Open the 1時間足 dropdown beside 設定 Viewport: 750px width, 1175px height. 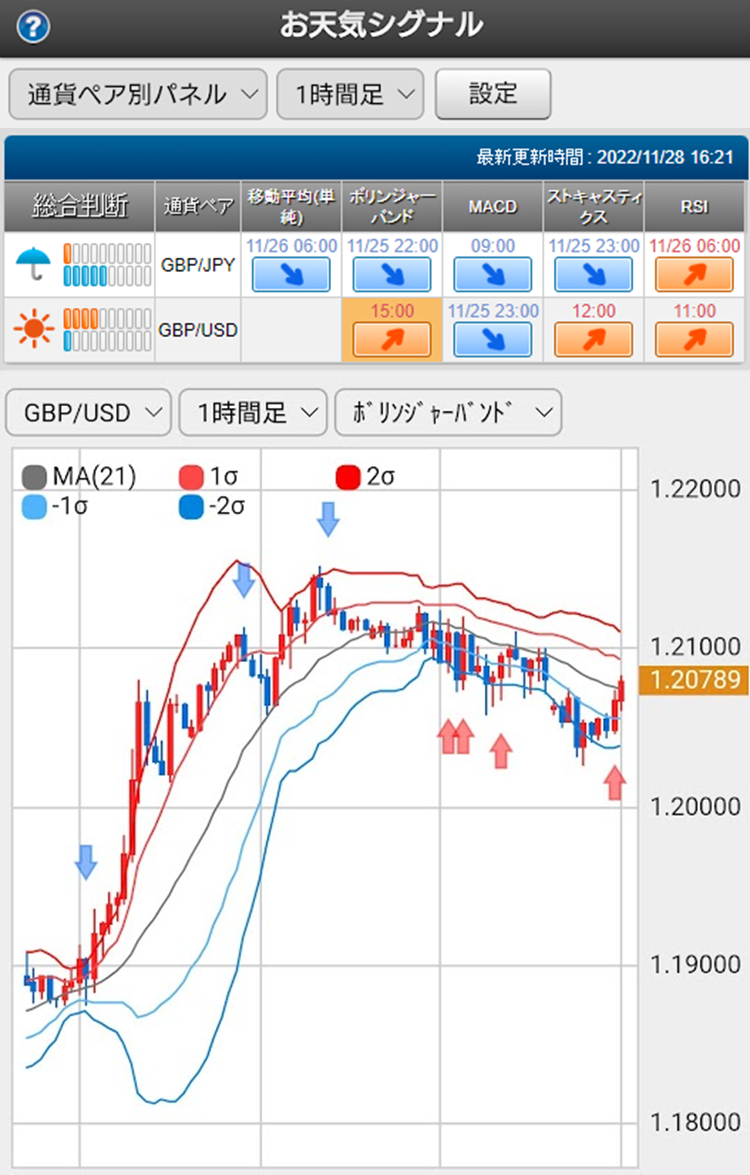(x=350, y=95)
